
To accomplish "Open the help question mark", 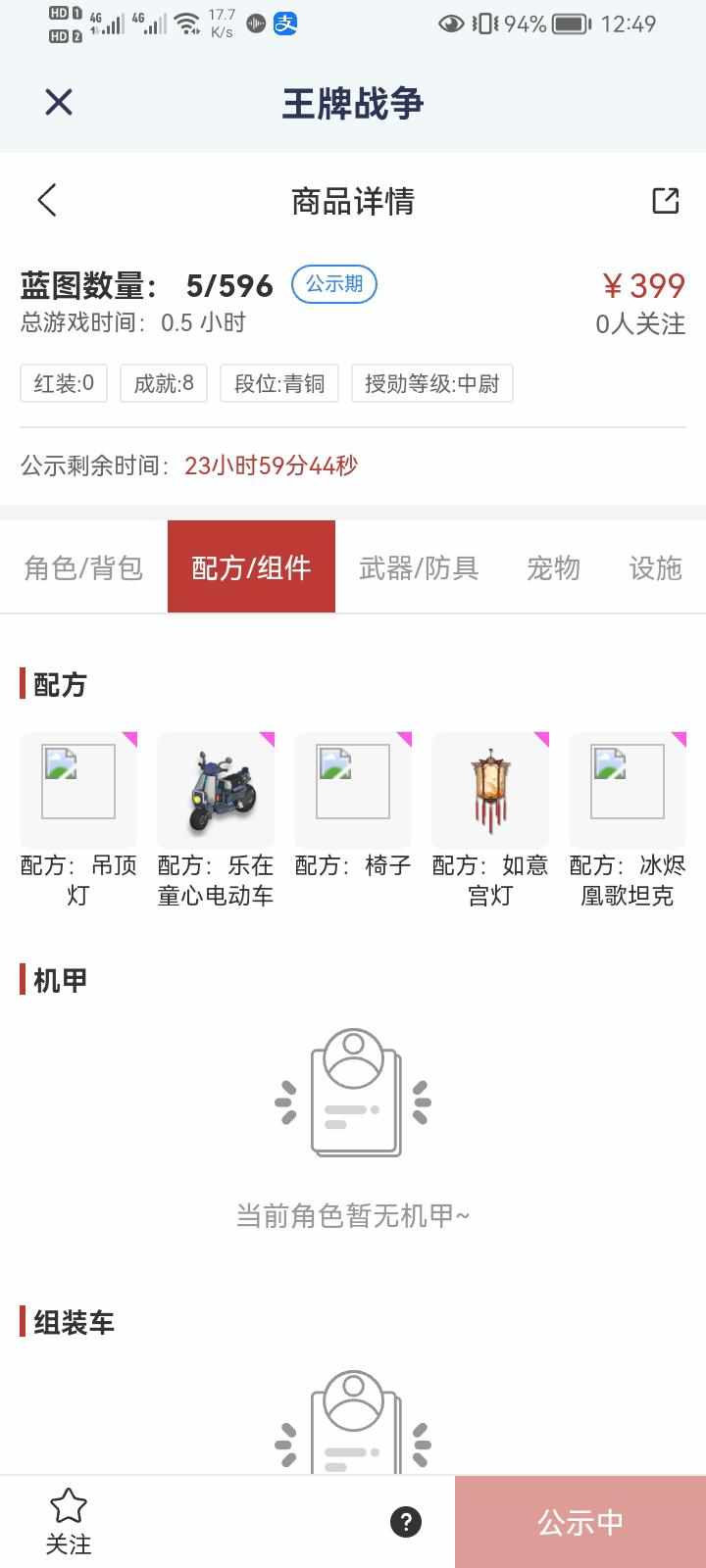I will click(406, 1522).
